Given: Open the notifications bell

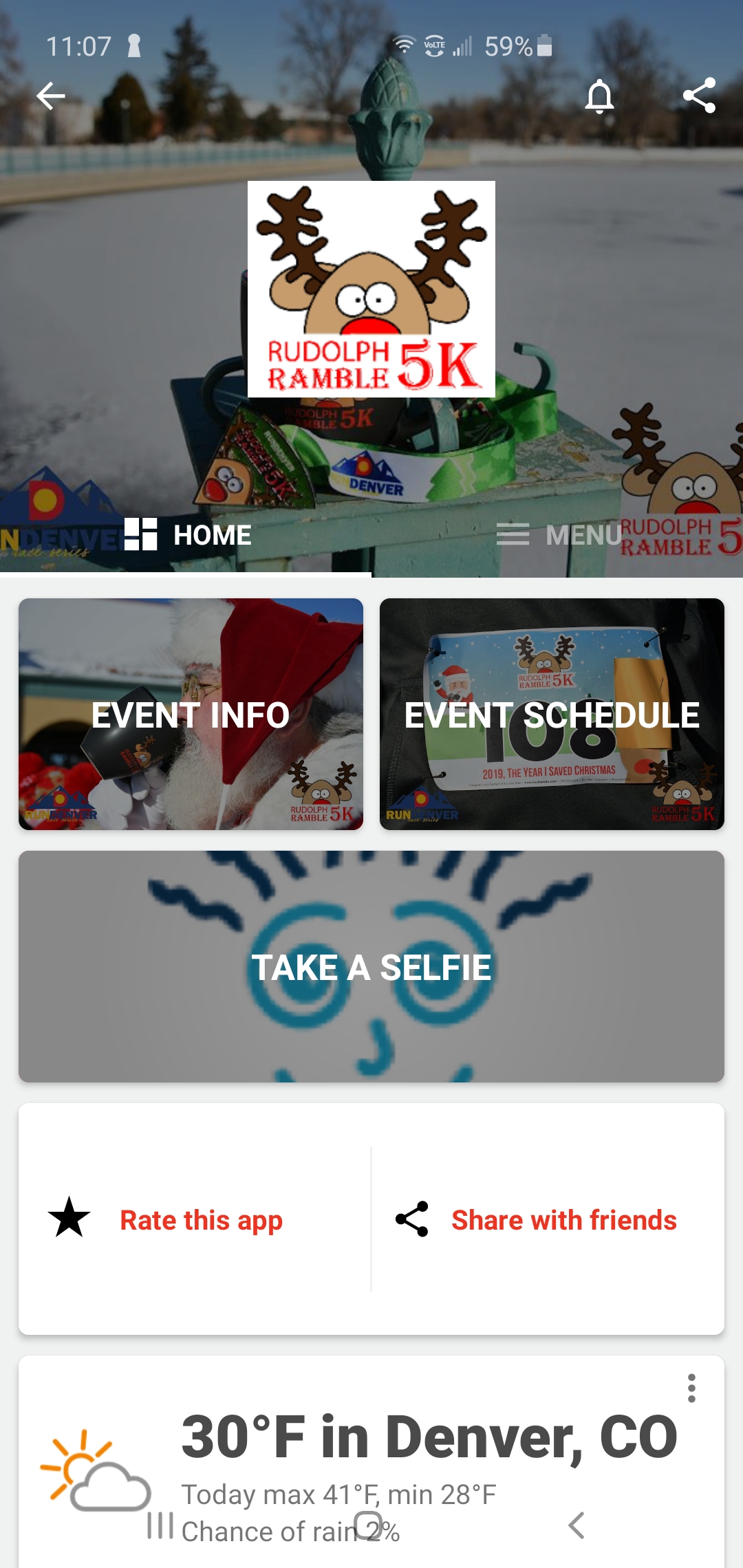Looking at the screenshot, I should (x=599, y=96).
